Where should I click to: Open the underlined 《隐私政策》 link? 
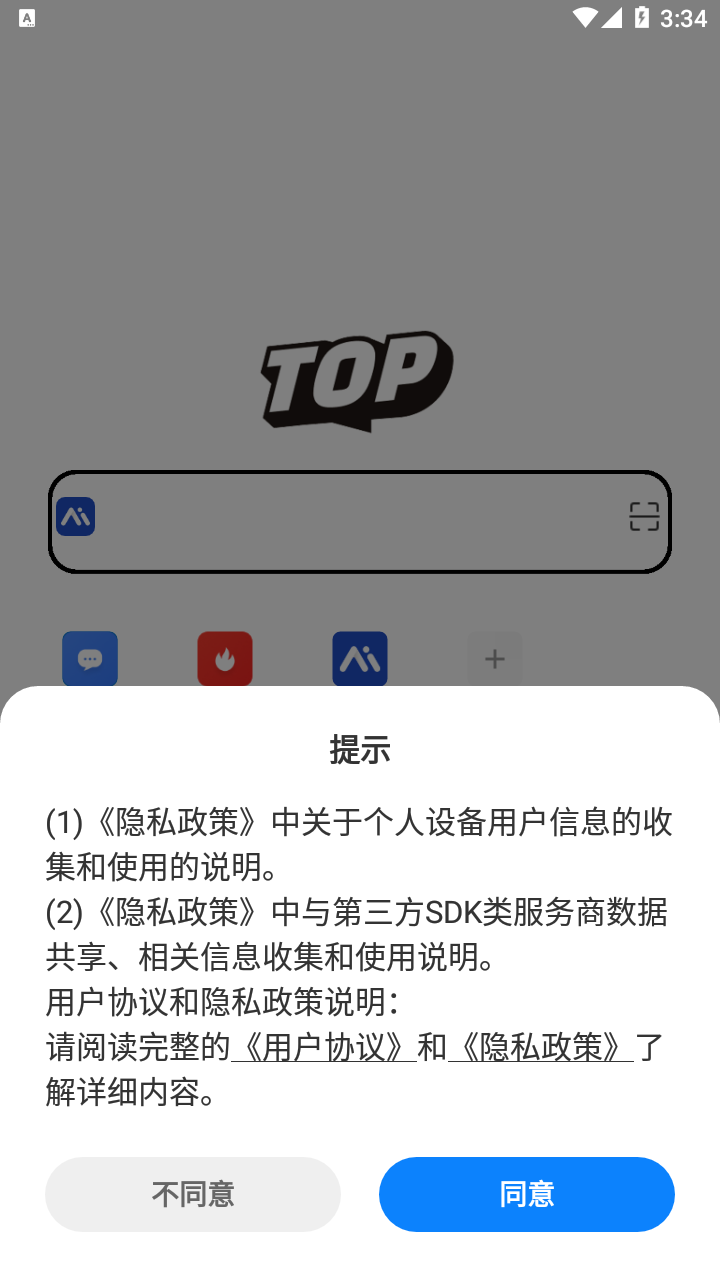click(540, 1047)
